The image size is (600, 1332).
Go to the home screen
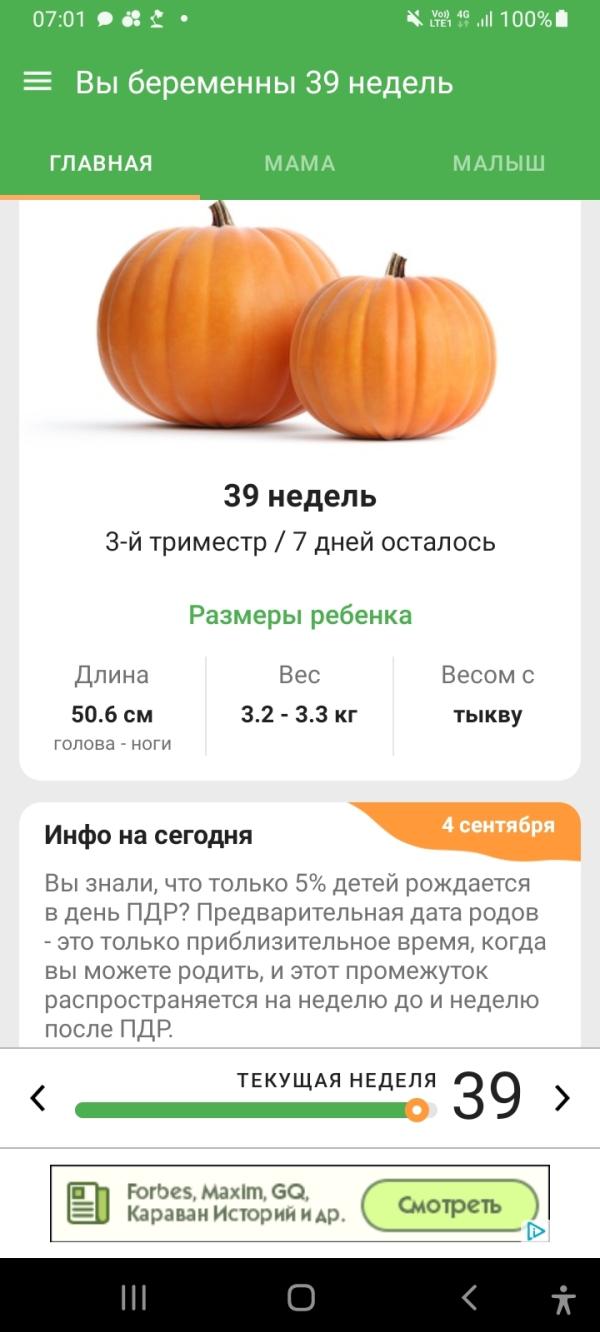(x=300, y=1298)
